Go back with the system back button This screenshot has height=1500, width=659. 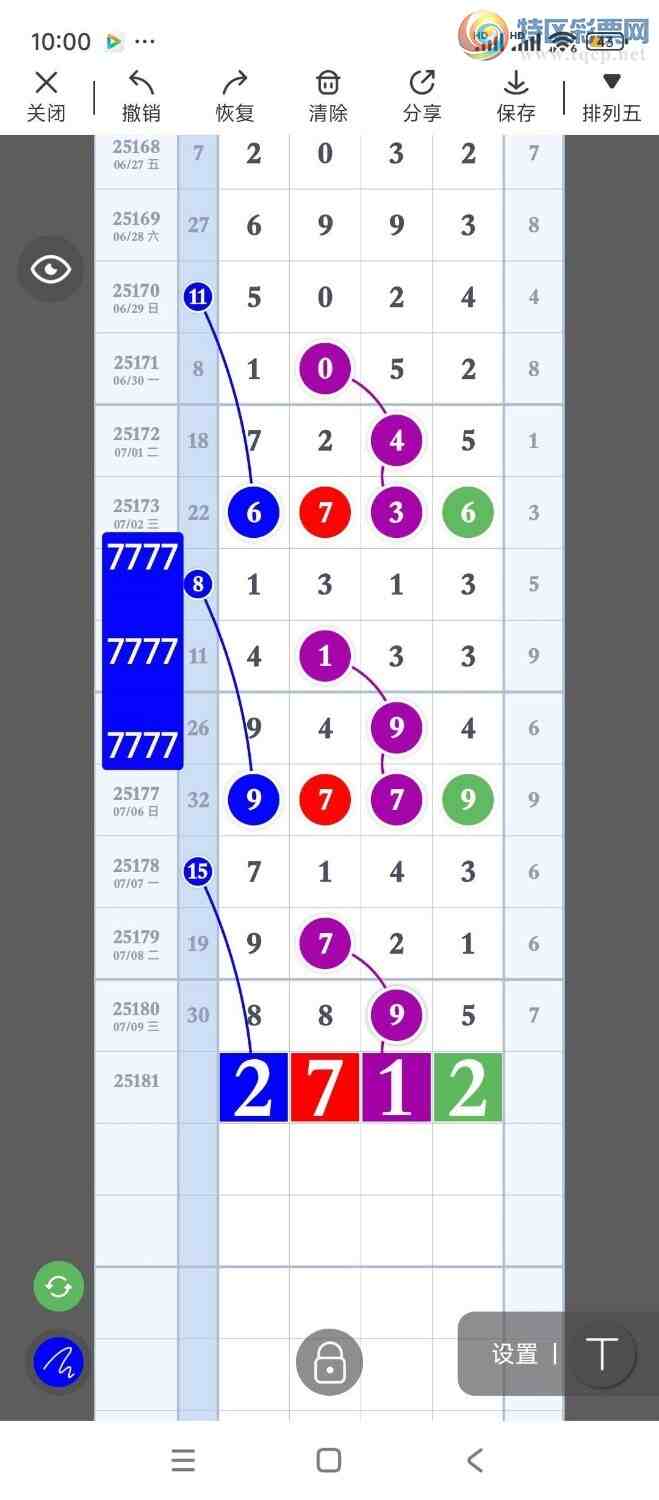[x=475, y=1460]
